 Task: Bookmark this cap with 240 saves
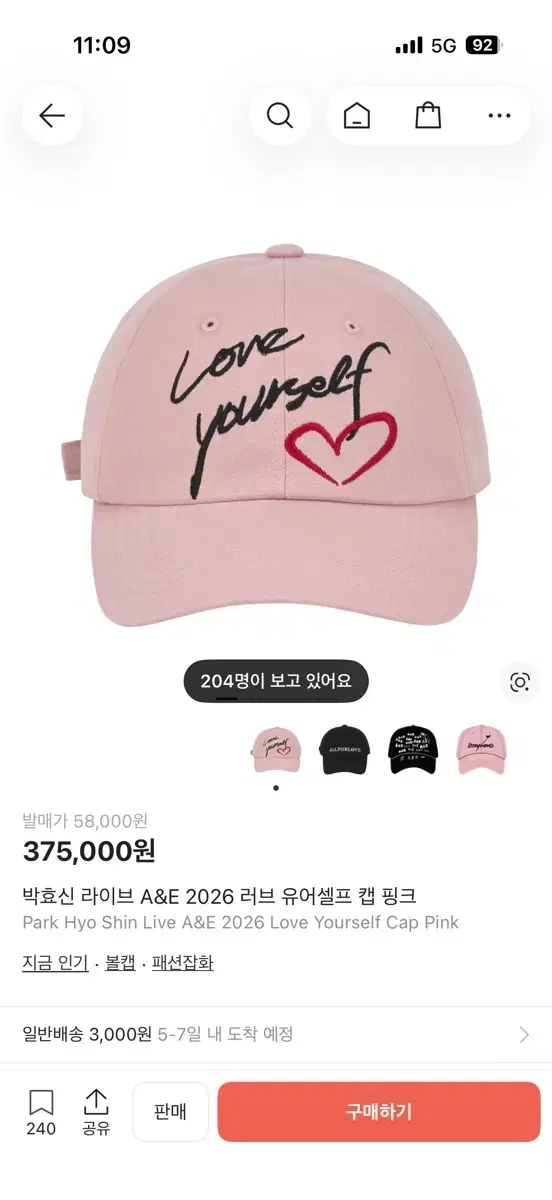[41, 1112]
